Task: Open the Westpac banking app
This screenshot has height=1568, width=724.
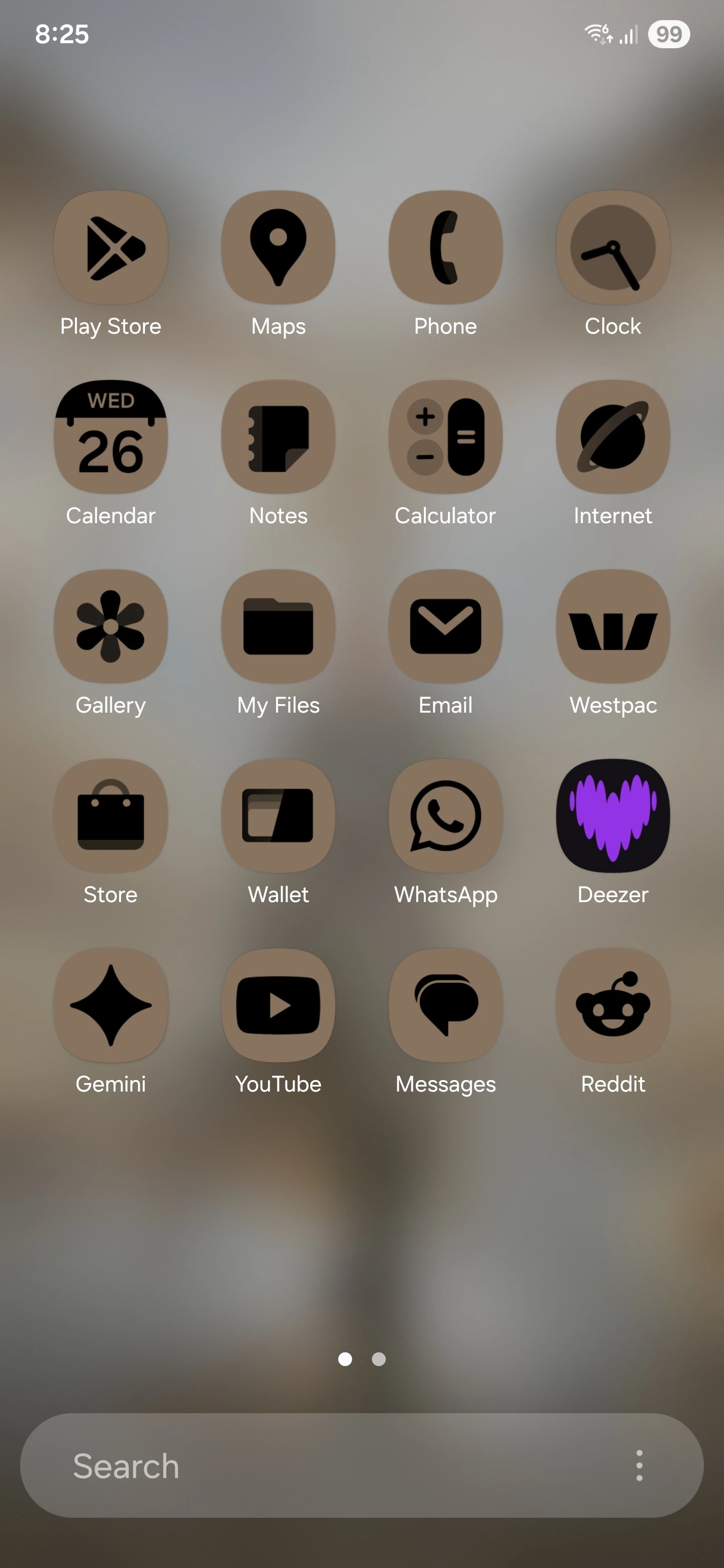Action: pos(612,626)
